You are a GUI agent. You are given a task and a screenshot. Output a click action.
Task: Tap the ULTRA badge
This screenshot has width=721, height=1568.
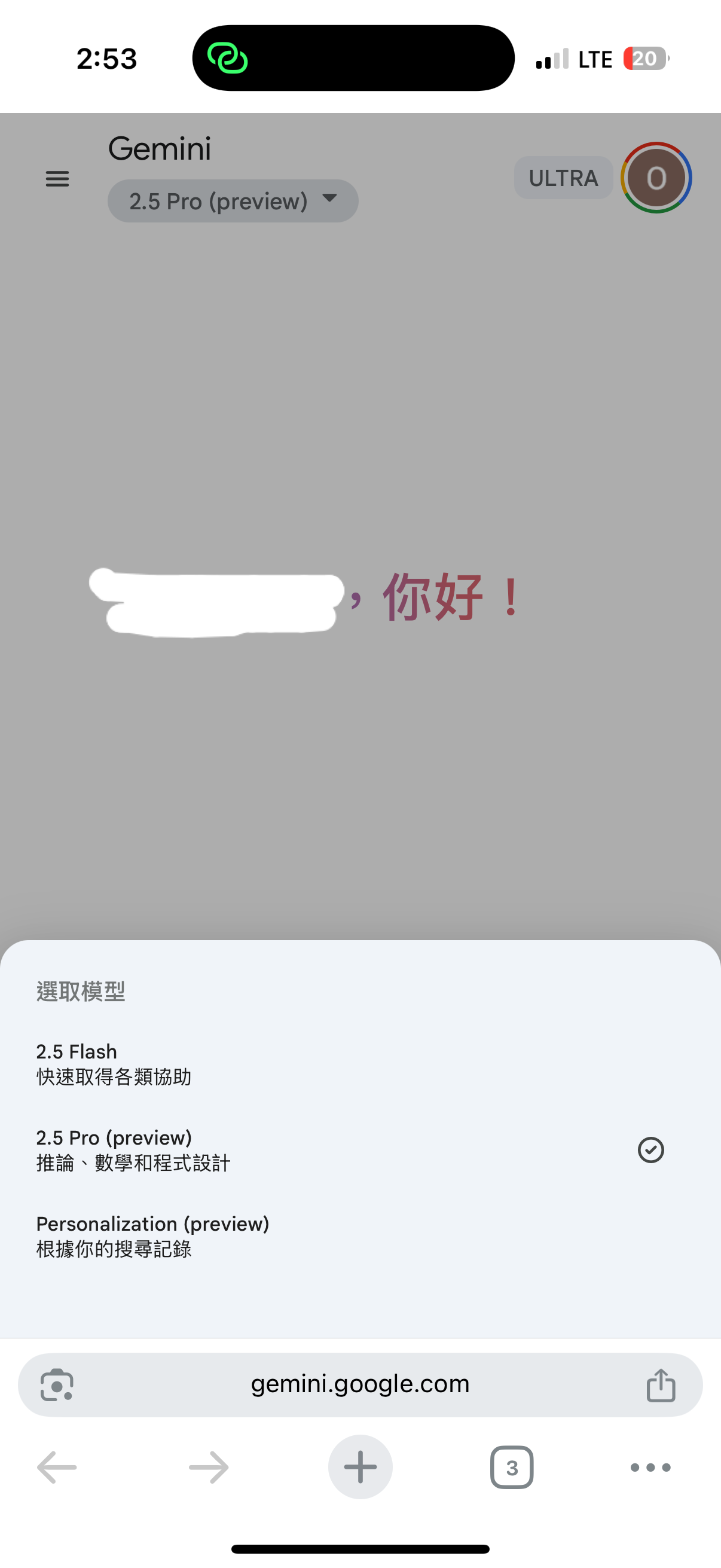pyautogui.click(x=563, y=178)
